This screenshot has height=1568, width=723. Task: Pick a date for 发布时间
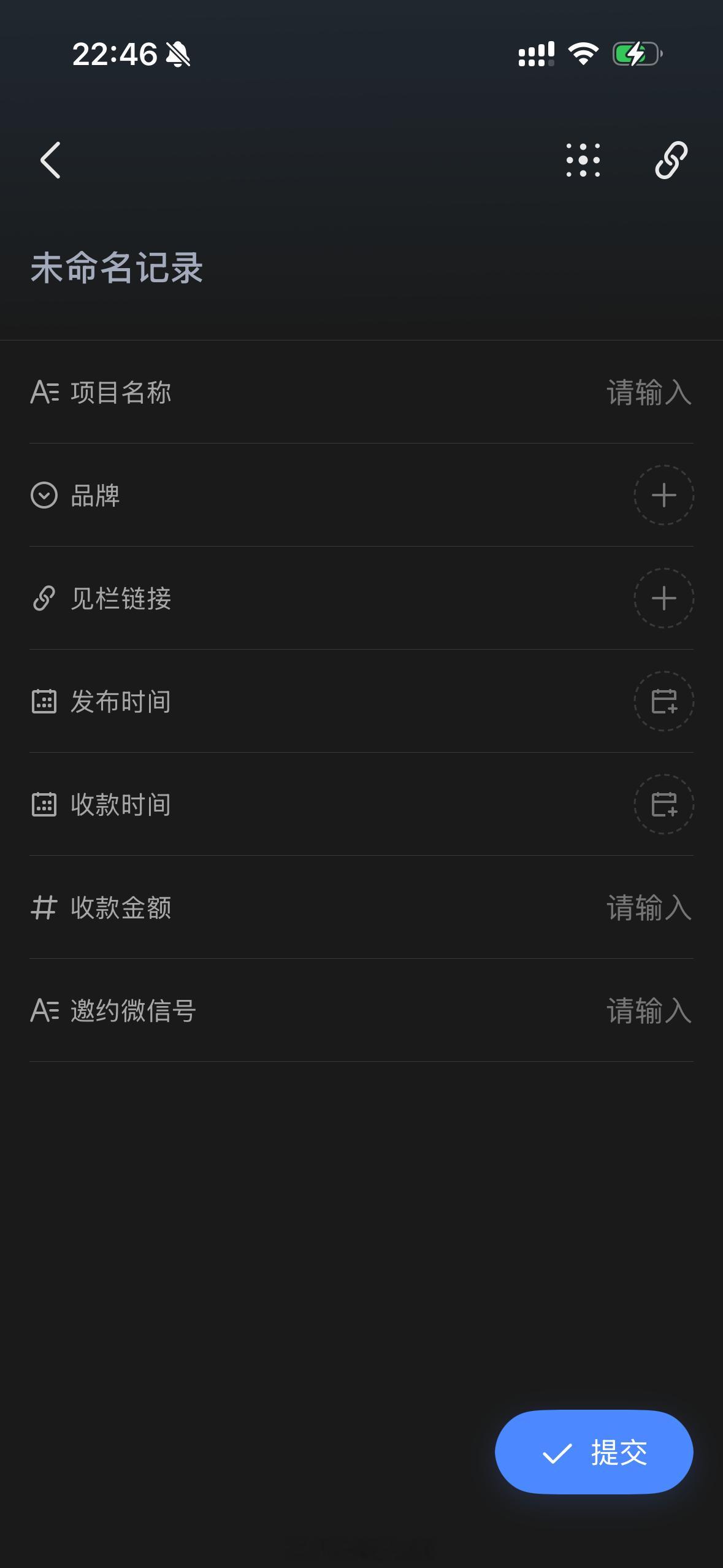tap(664, 701)
